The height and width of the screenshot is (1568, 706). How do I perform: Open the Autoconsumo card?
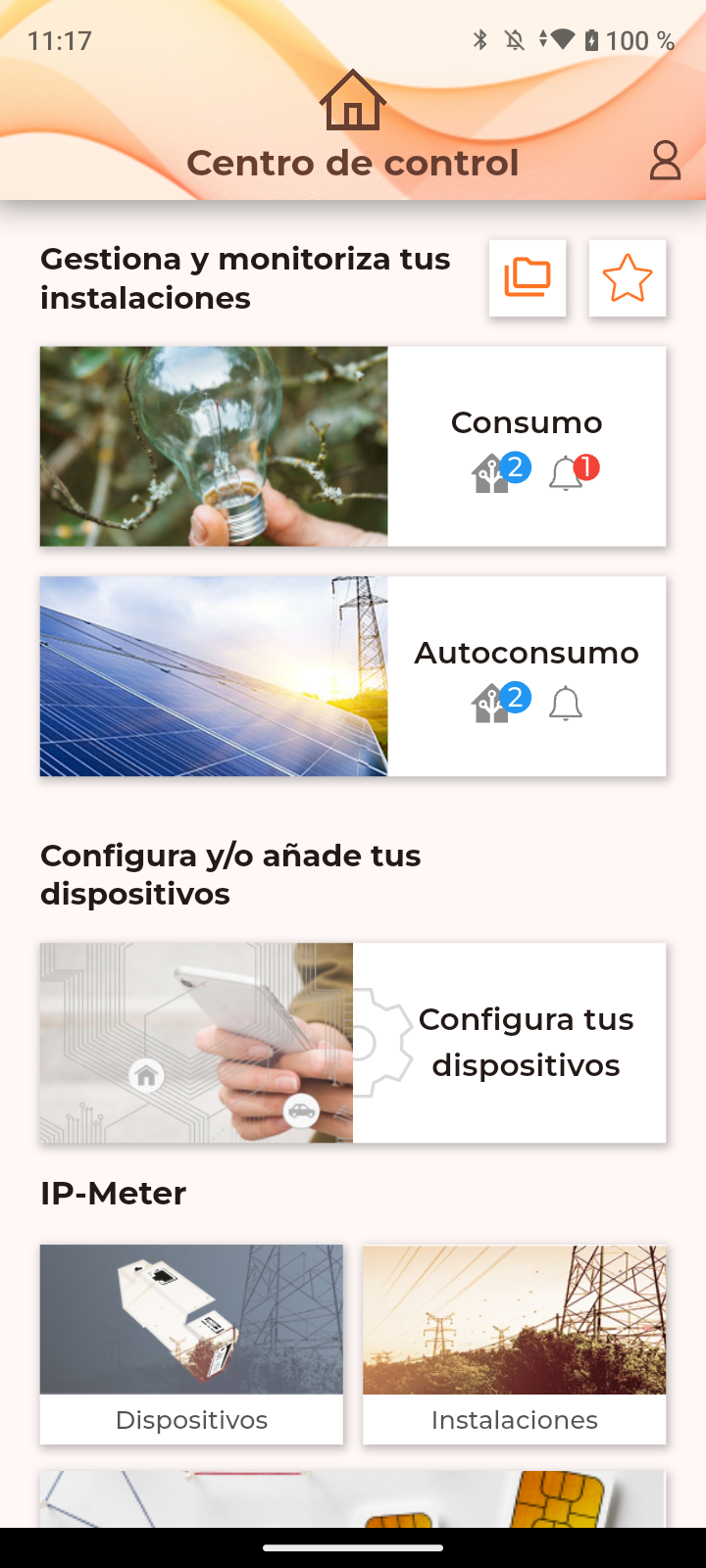click(x=353, y=676)
